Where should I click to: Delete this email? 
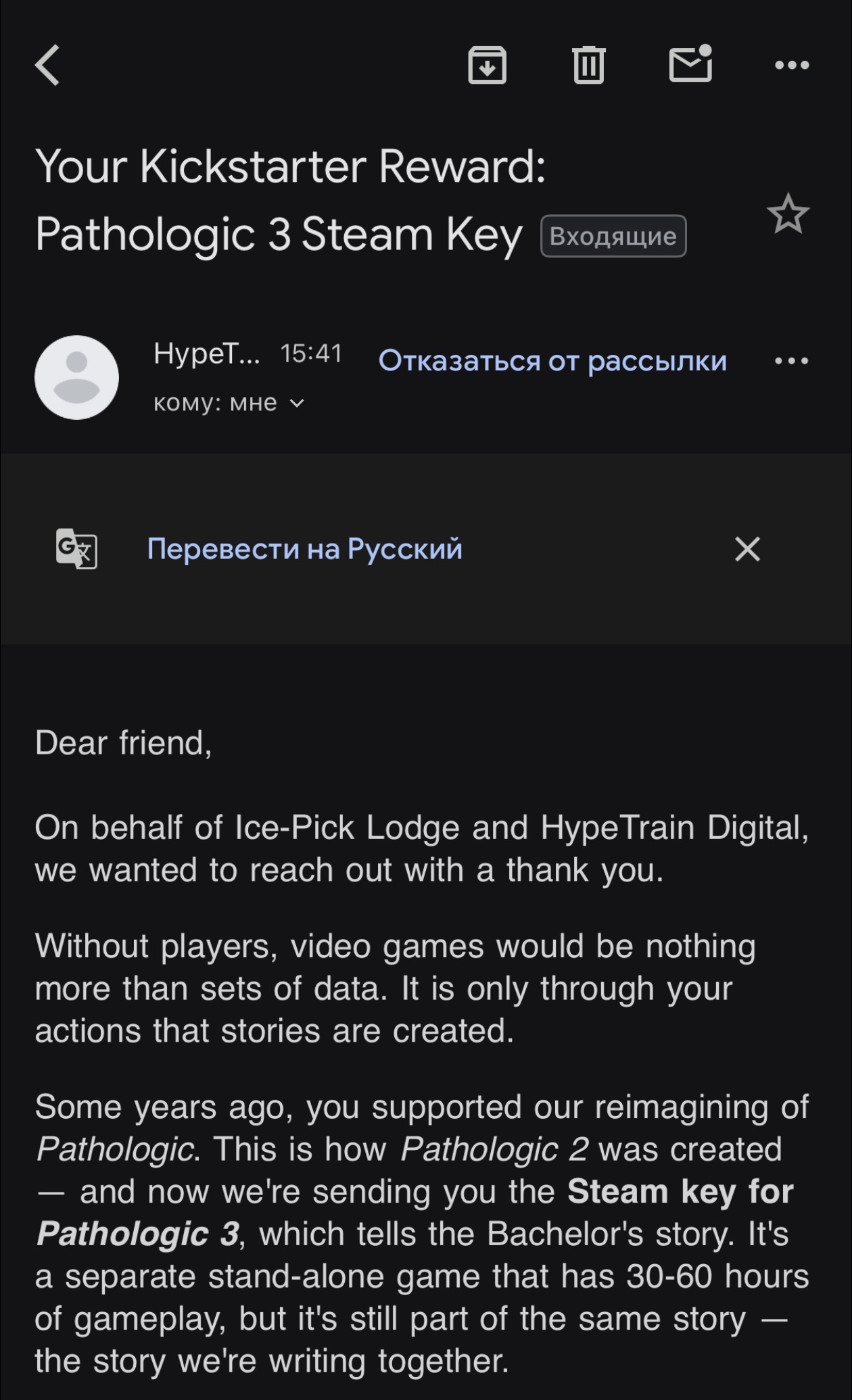point(588,65)
